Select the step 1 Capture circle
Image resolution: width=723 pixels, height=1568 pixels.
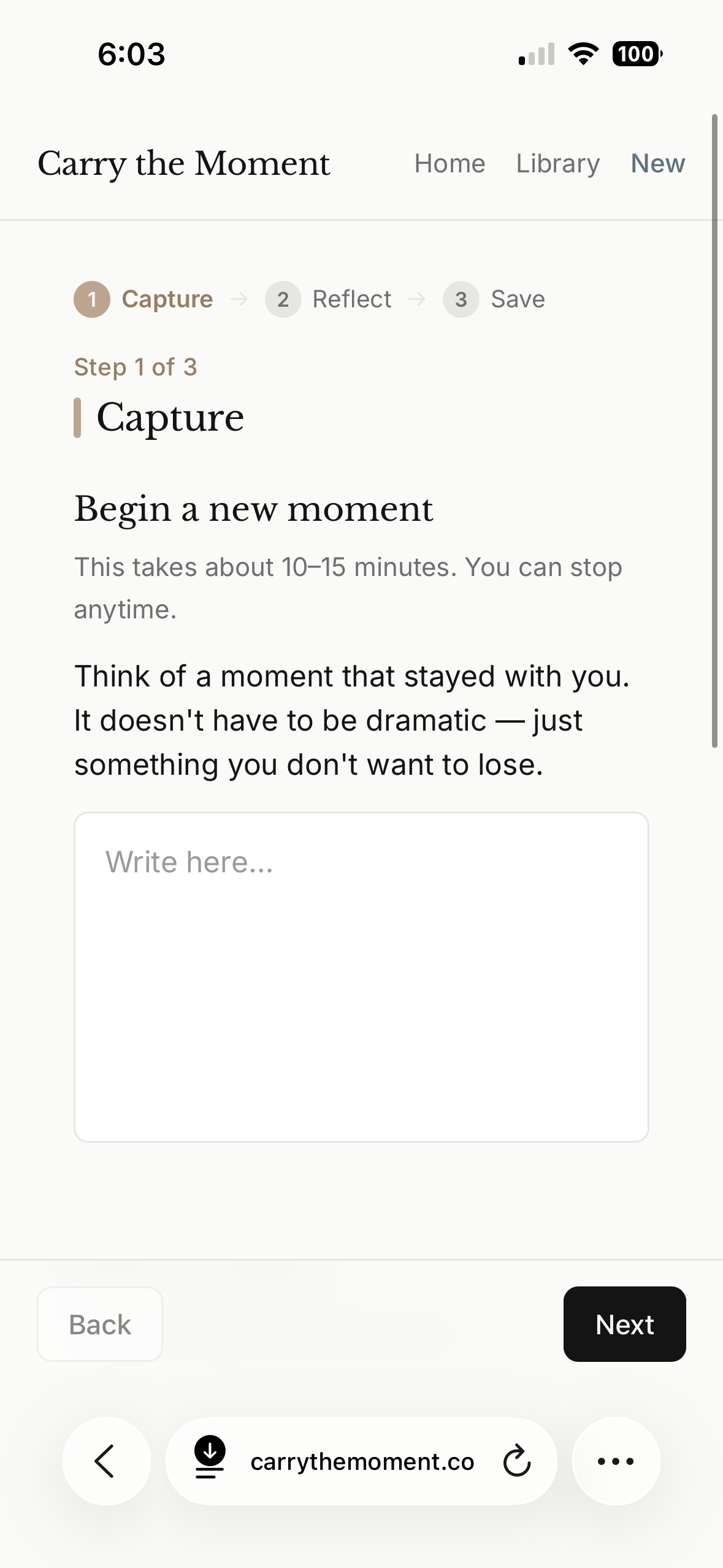[93, 299]
